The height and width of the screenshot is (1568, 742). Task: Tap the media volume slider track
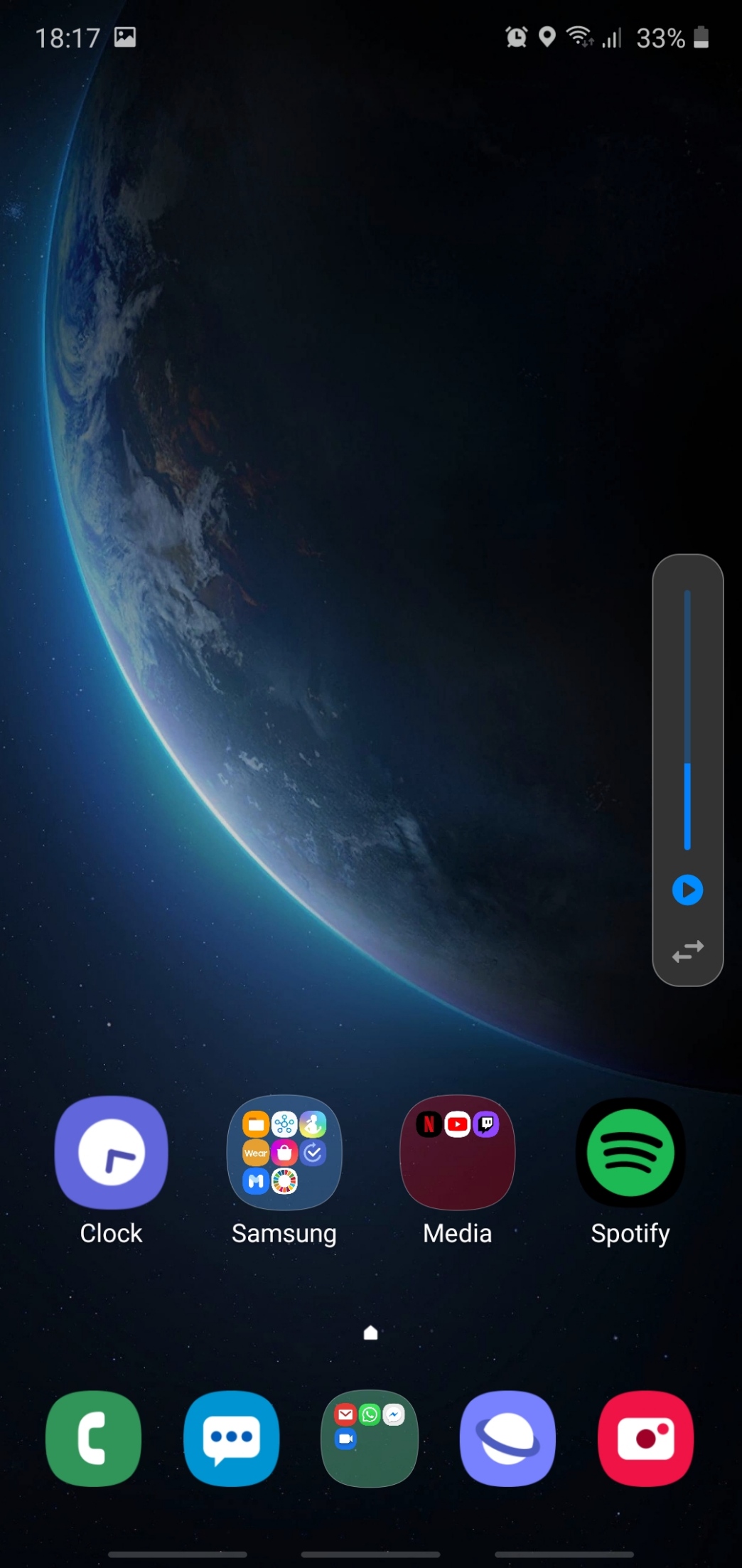[x=687, y=718]
